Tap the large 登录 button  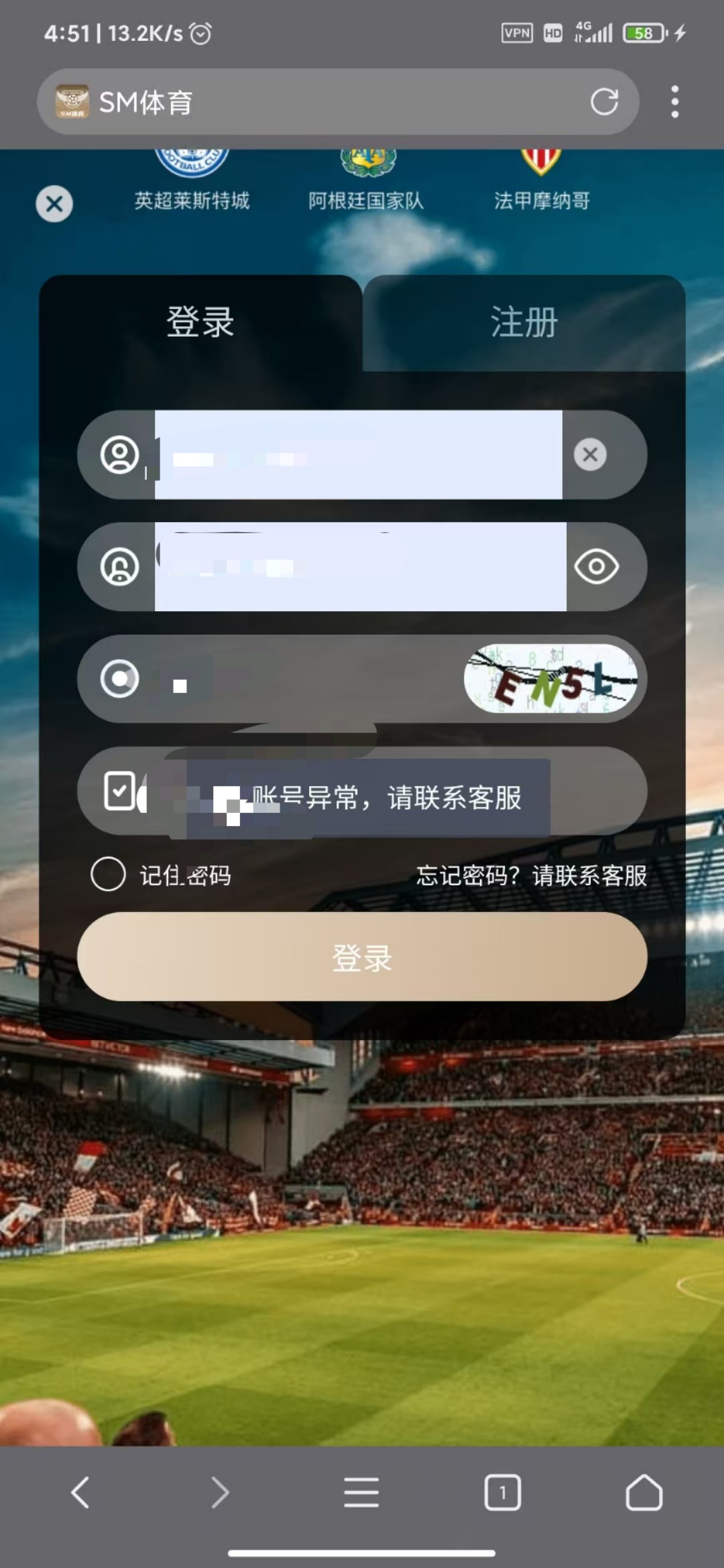(362, 957)
